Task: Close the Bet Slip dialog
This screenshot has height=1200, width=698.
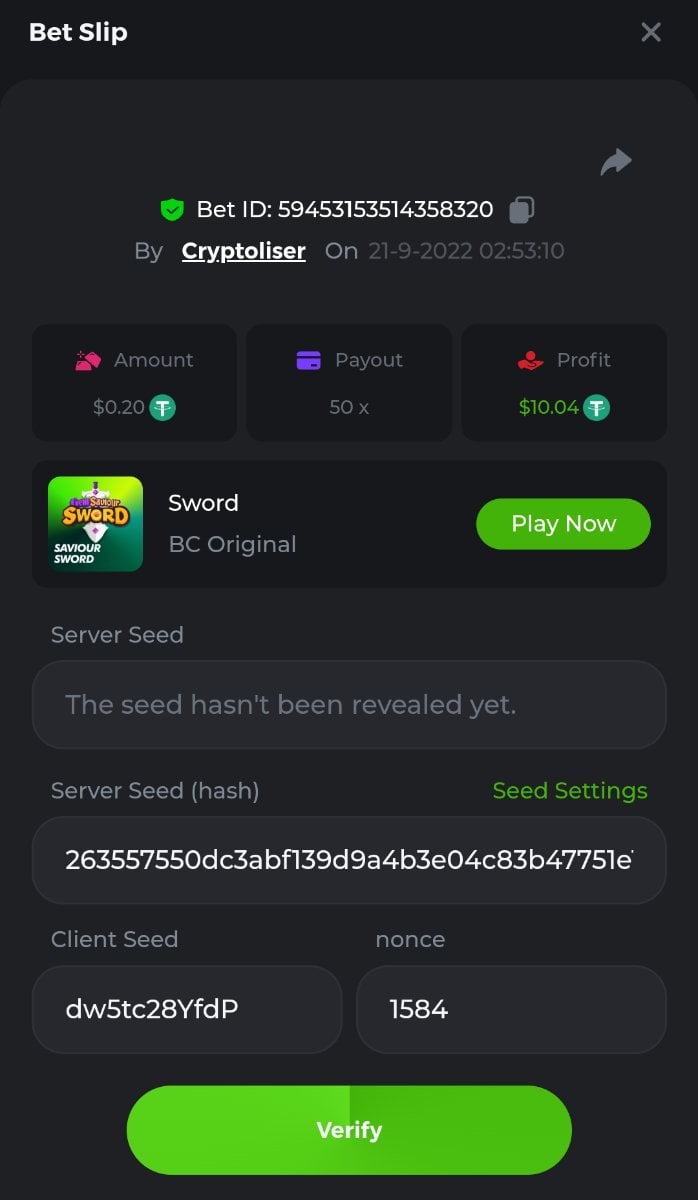Action: tap(651, 32)
